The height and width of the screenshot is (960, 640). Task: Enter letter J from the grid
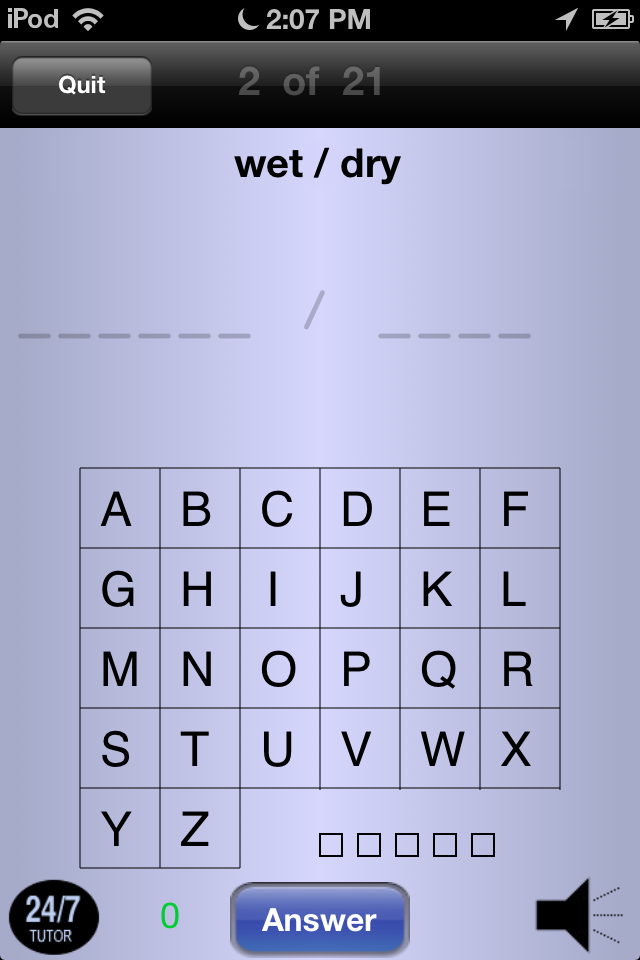[x=360, y=589]
